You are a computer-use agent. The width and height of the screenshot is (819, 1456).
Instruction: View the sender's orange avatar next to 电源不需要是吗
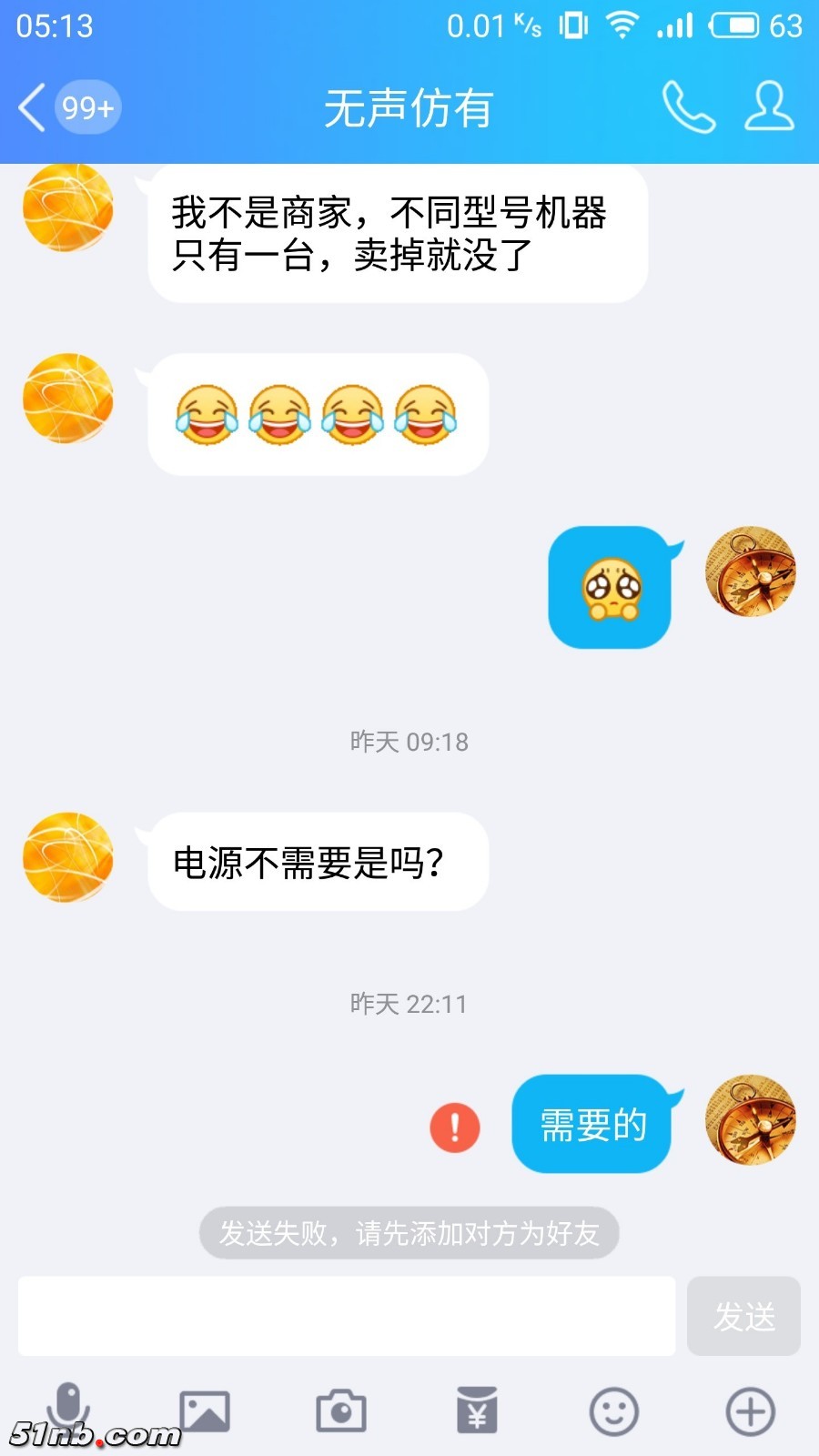point(68,857)
